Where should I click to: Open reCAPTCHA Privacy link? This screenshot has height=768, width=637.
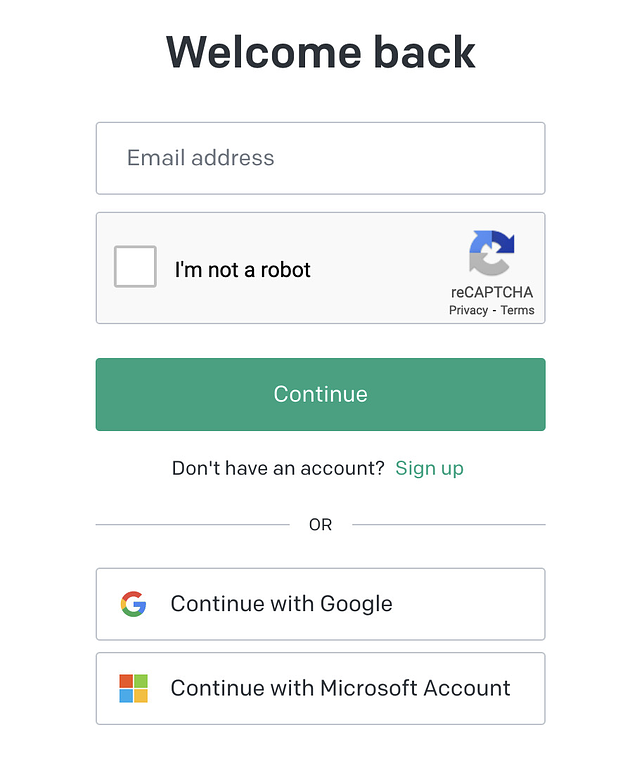(x=468, y=310)
